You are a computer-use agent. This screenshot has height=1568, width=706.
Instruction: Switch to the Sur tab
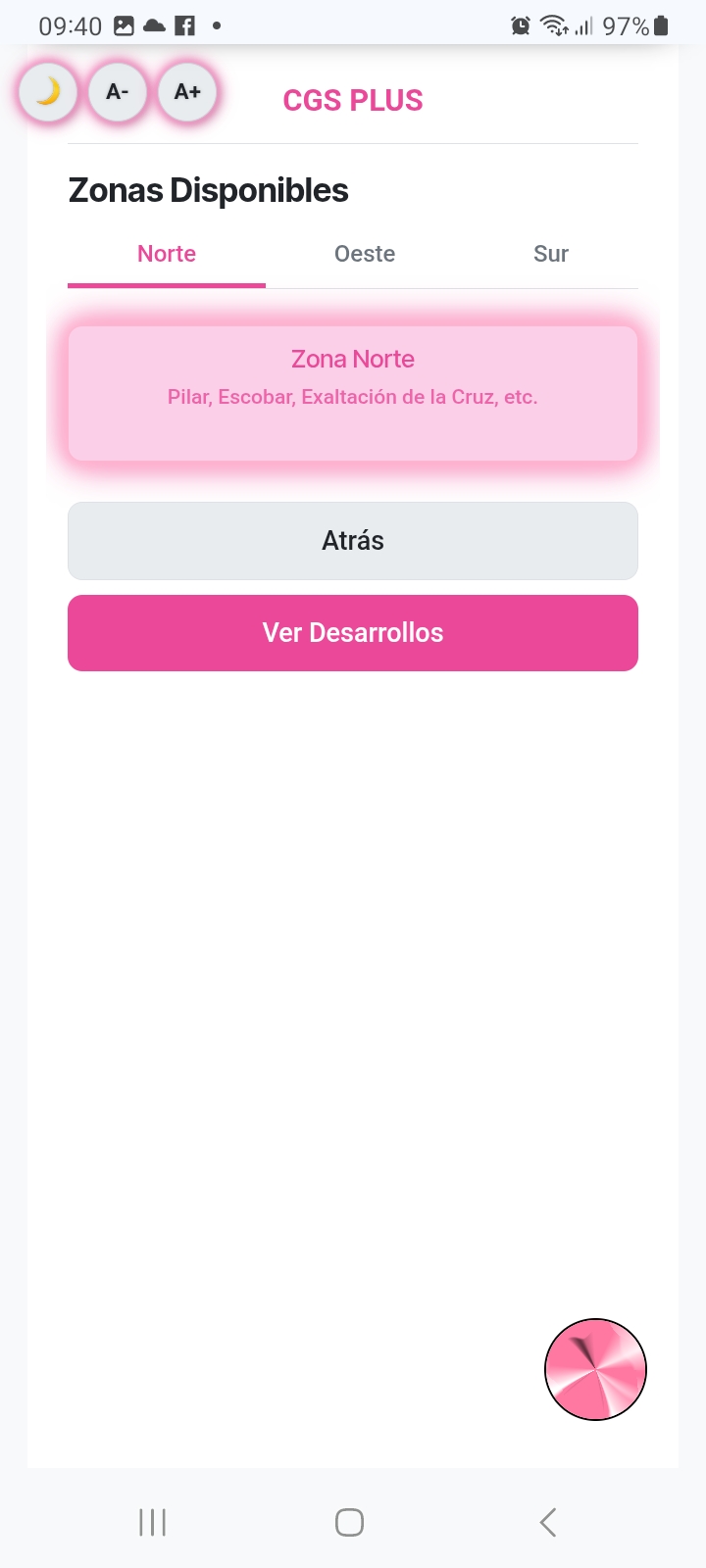[x=551, y=255]
